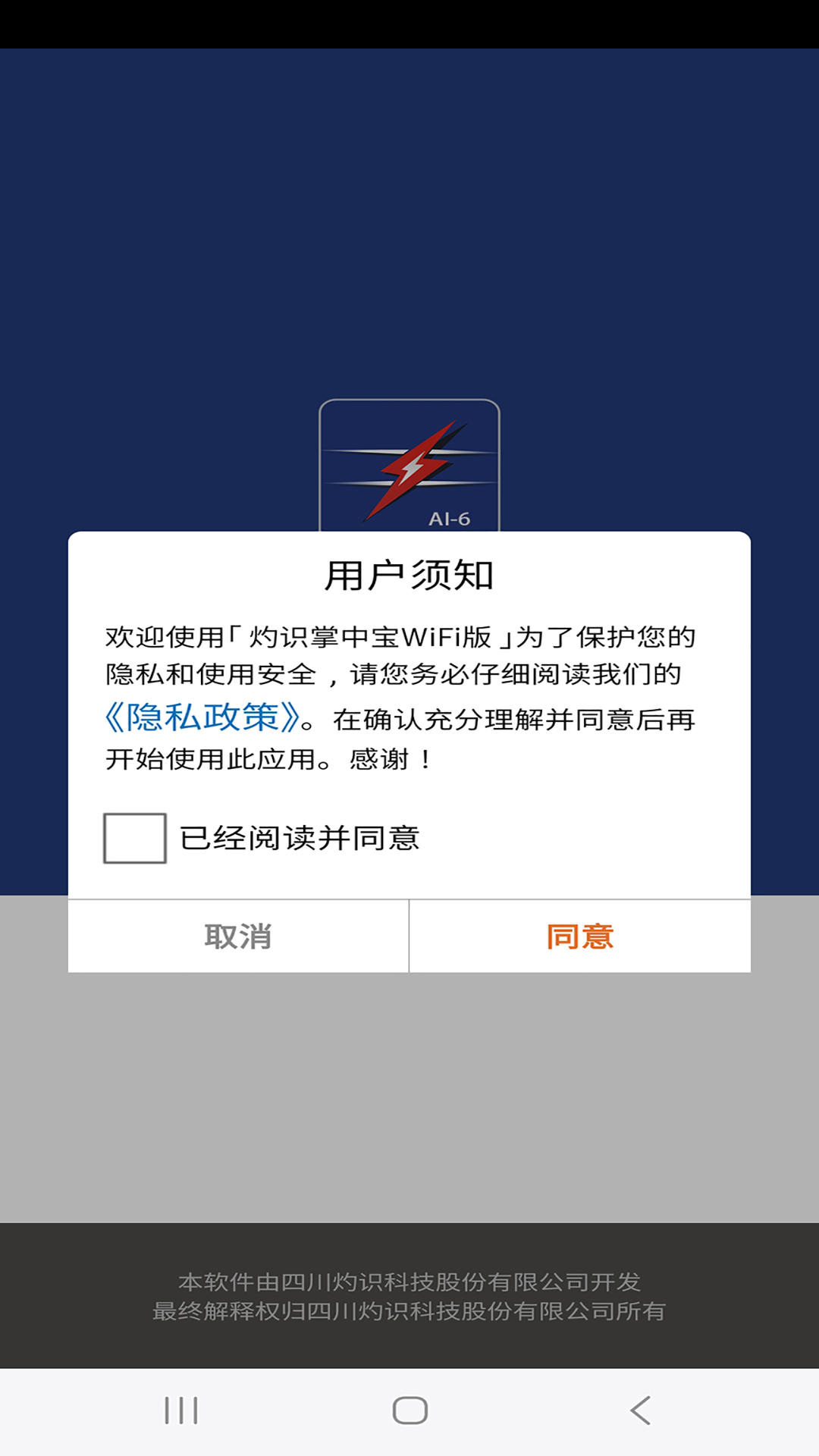Go back using system navigation
This screenshot has width=819, height=1456.
pos(640,1410)
